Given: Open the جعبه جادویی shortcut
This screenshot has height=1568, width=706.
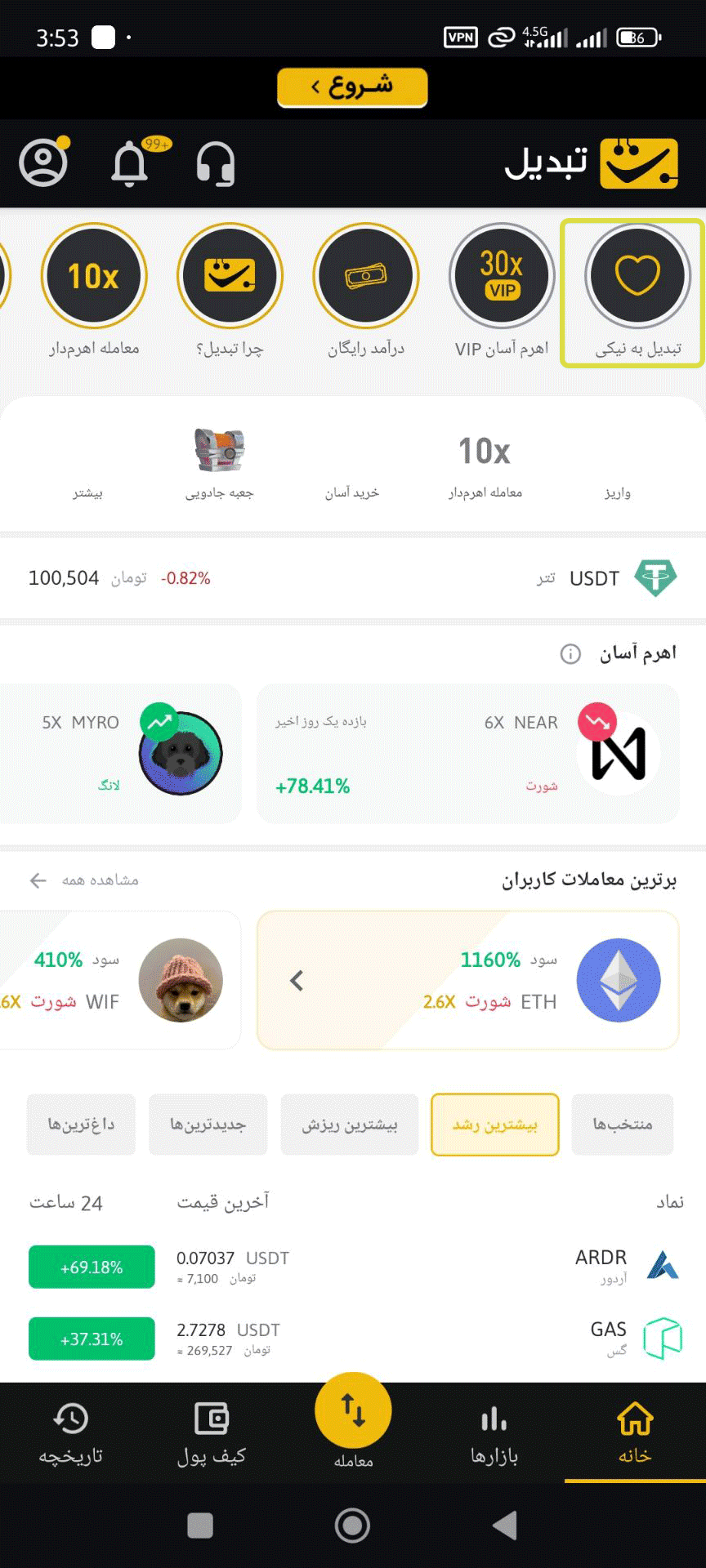Looking at the screenshot, I should [219, 462].
